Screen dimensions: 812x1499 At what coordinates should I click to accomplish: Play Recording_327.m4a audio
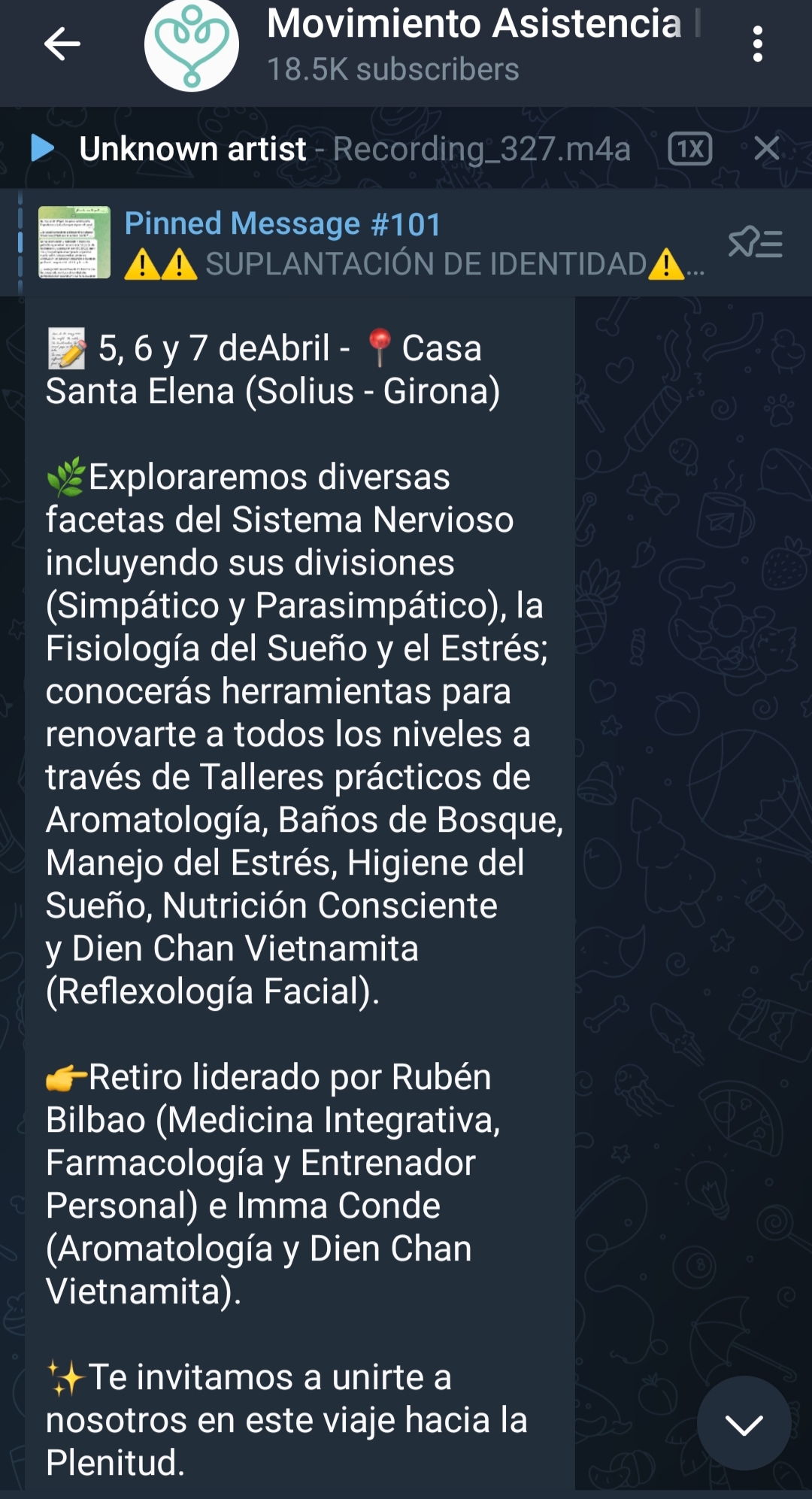tap(43, 148)
